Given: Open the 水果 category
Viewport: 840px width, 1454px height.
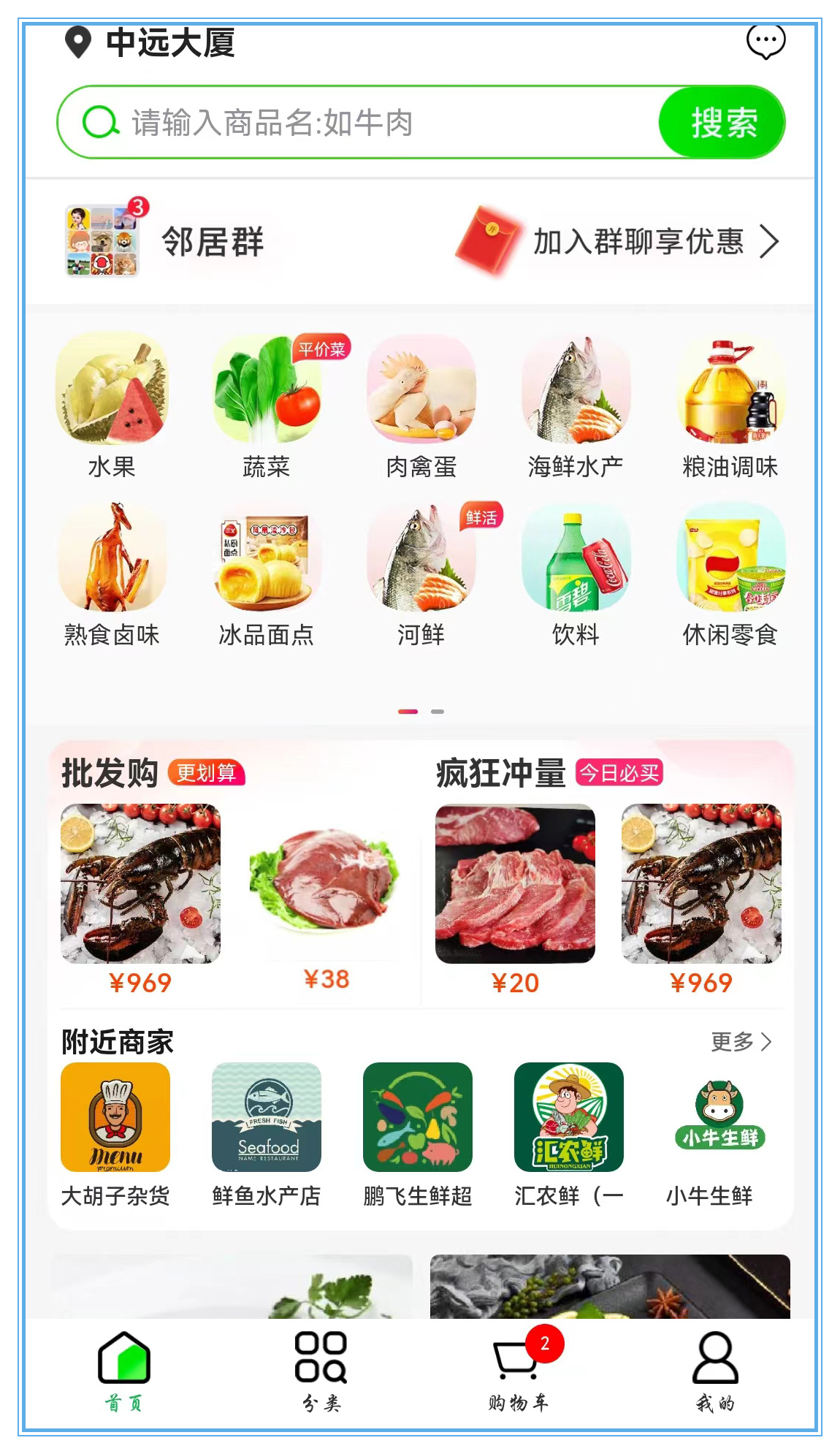Looking at the screenshot, I should coord(112,406).
